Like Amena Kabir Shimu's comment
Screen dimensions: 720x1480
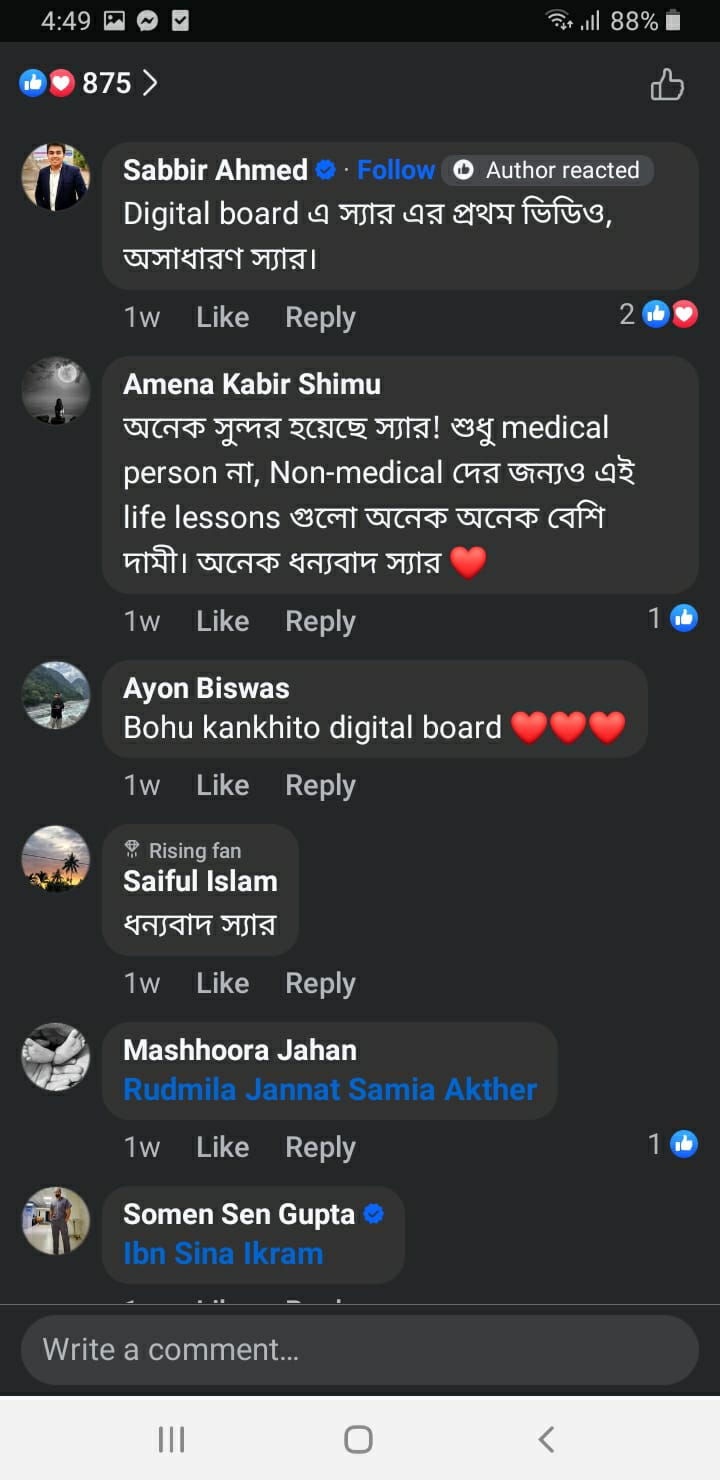pyautogui.click(x=222, y=621)
